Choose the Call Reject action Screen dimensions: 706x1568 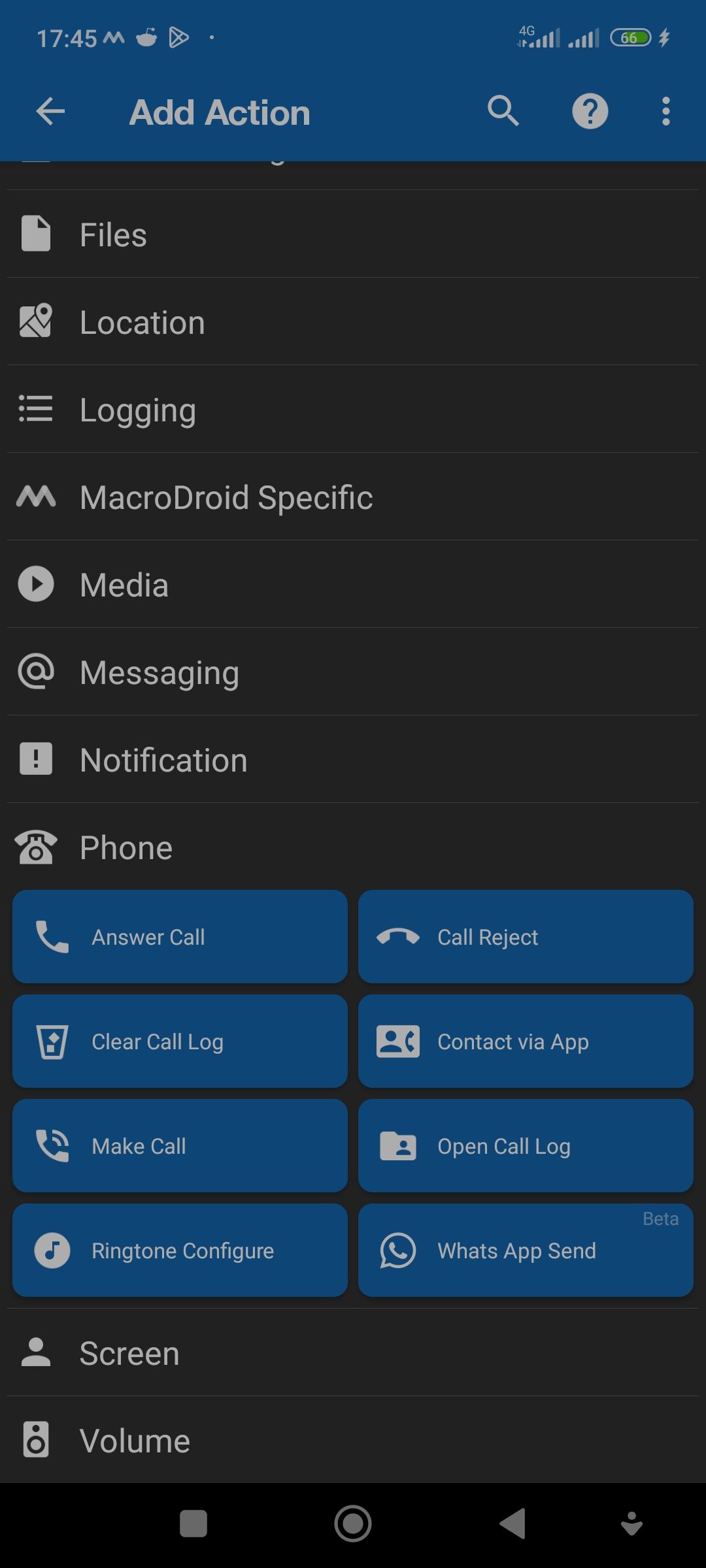pyautogui.click(x=526, y=937)
